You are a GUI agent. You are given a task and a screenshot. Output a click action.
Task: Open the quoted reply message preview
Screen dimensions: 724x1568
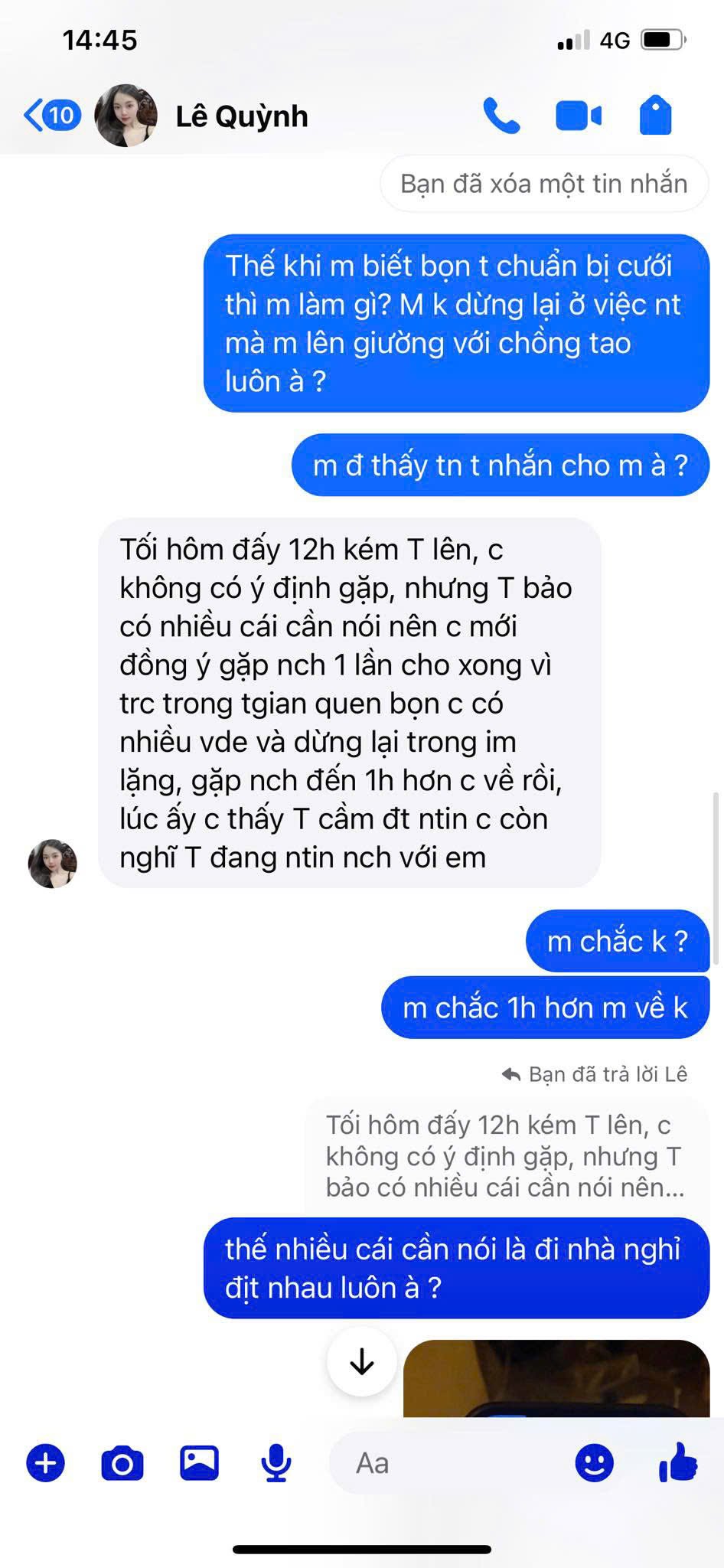pos(504,1156)
